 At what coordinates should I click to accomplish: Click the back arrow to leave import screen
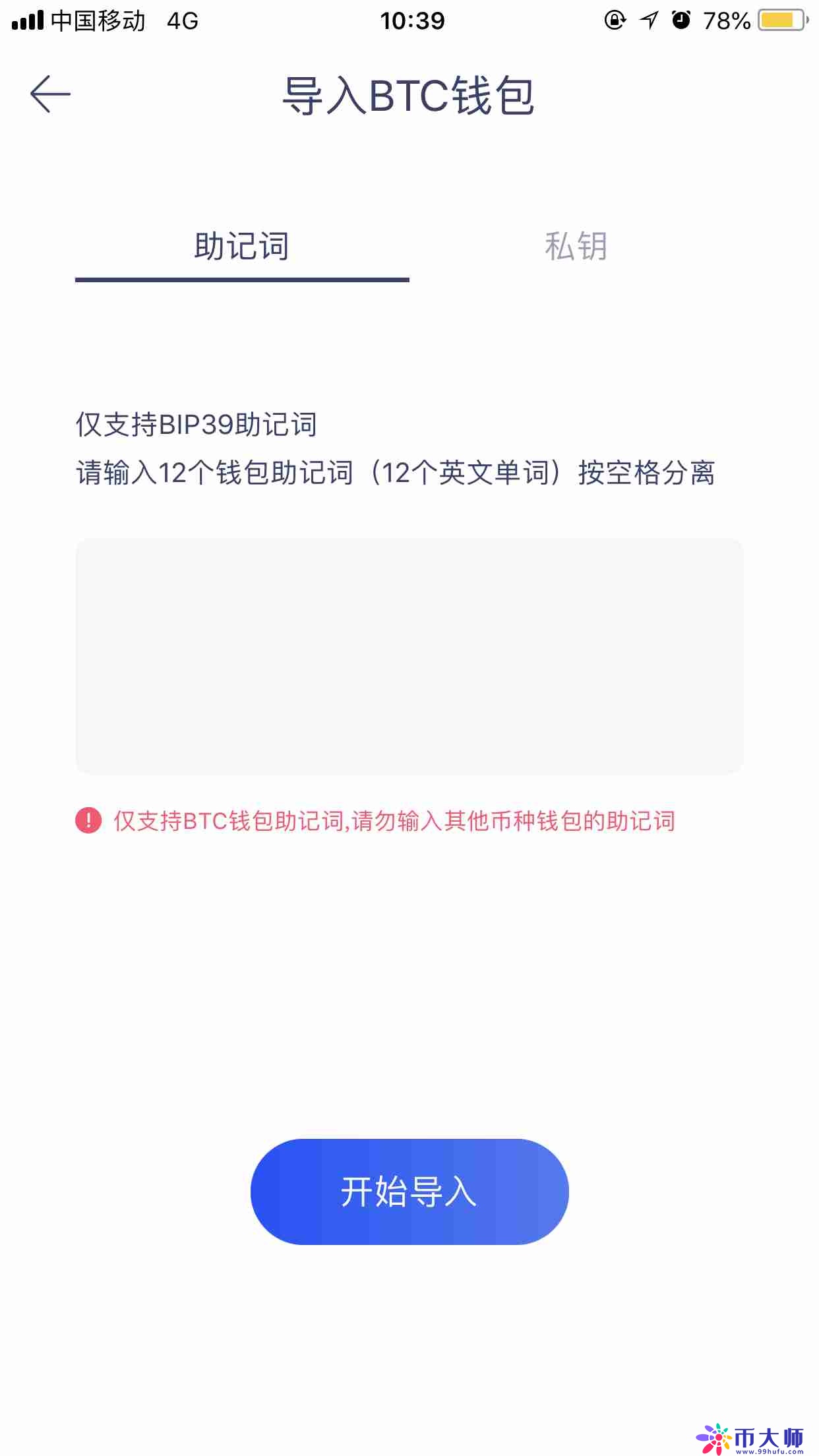pyautogui.click(x=49, y=92)
